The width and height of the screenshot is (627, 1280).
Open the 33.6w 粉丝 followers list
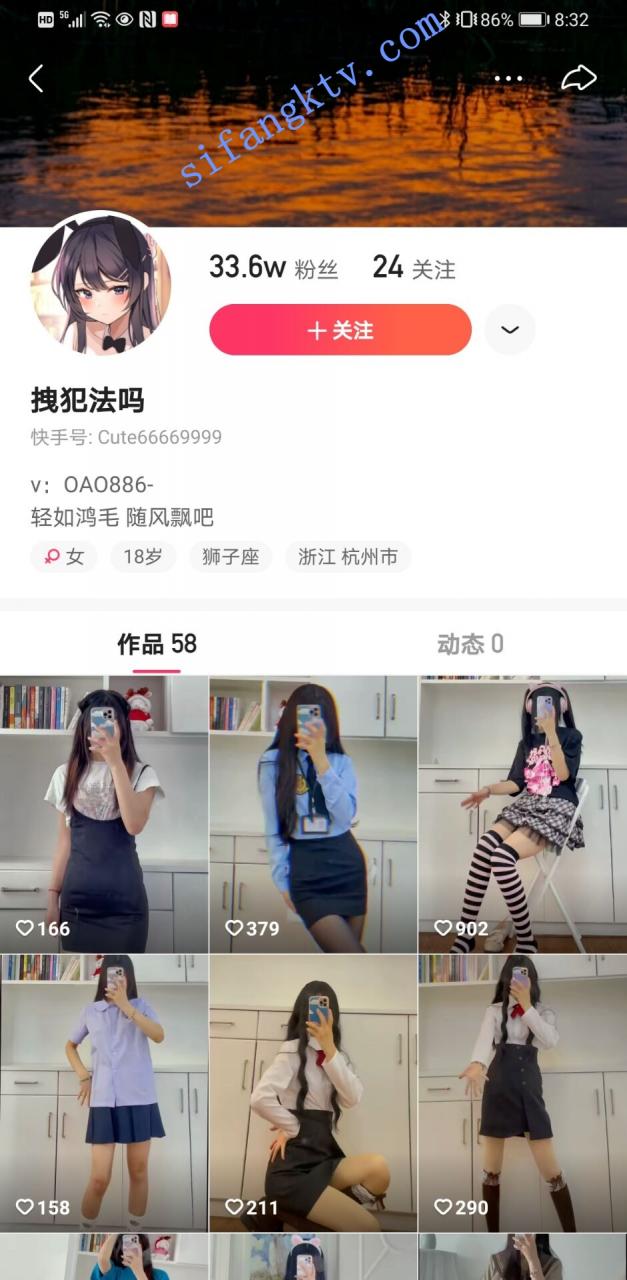click(x=273, y=268)
